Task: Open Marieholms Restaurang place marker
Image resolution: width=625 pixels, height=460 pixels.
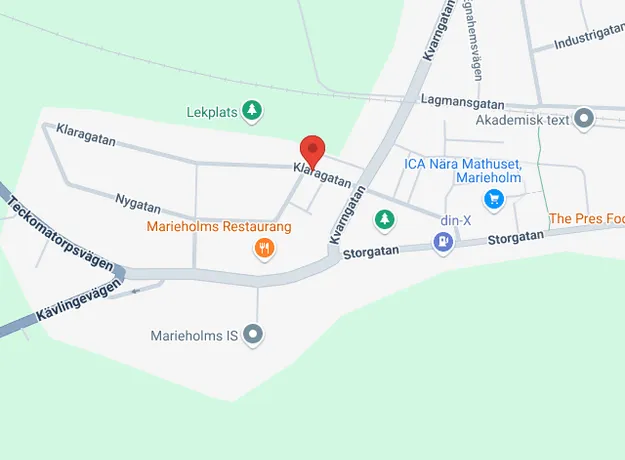Action: (264, 248)
